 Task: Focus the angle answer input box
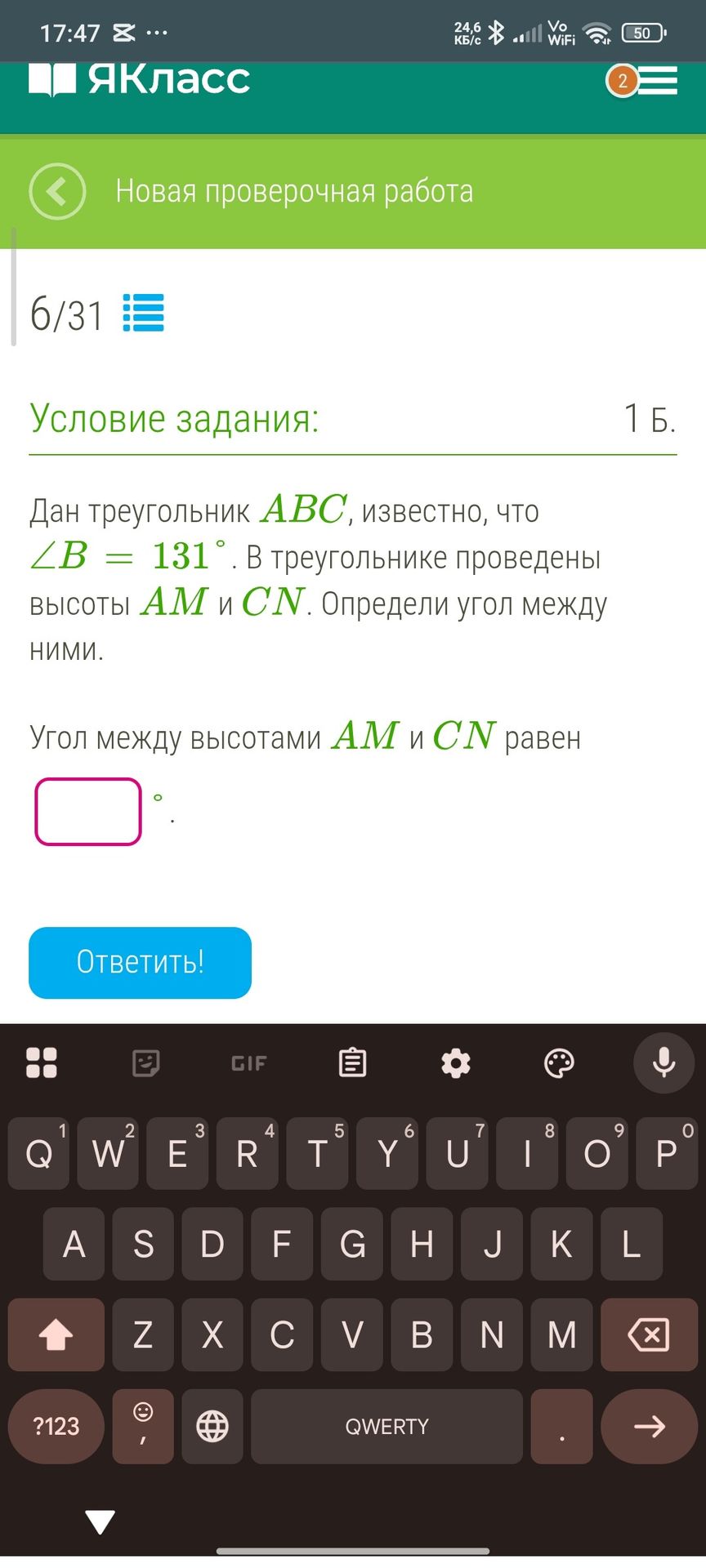click(x=88, y=811)
